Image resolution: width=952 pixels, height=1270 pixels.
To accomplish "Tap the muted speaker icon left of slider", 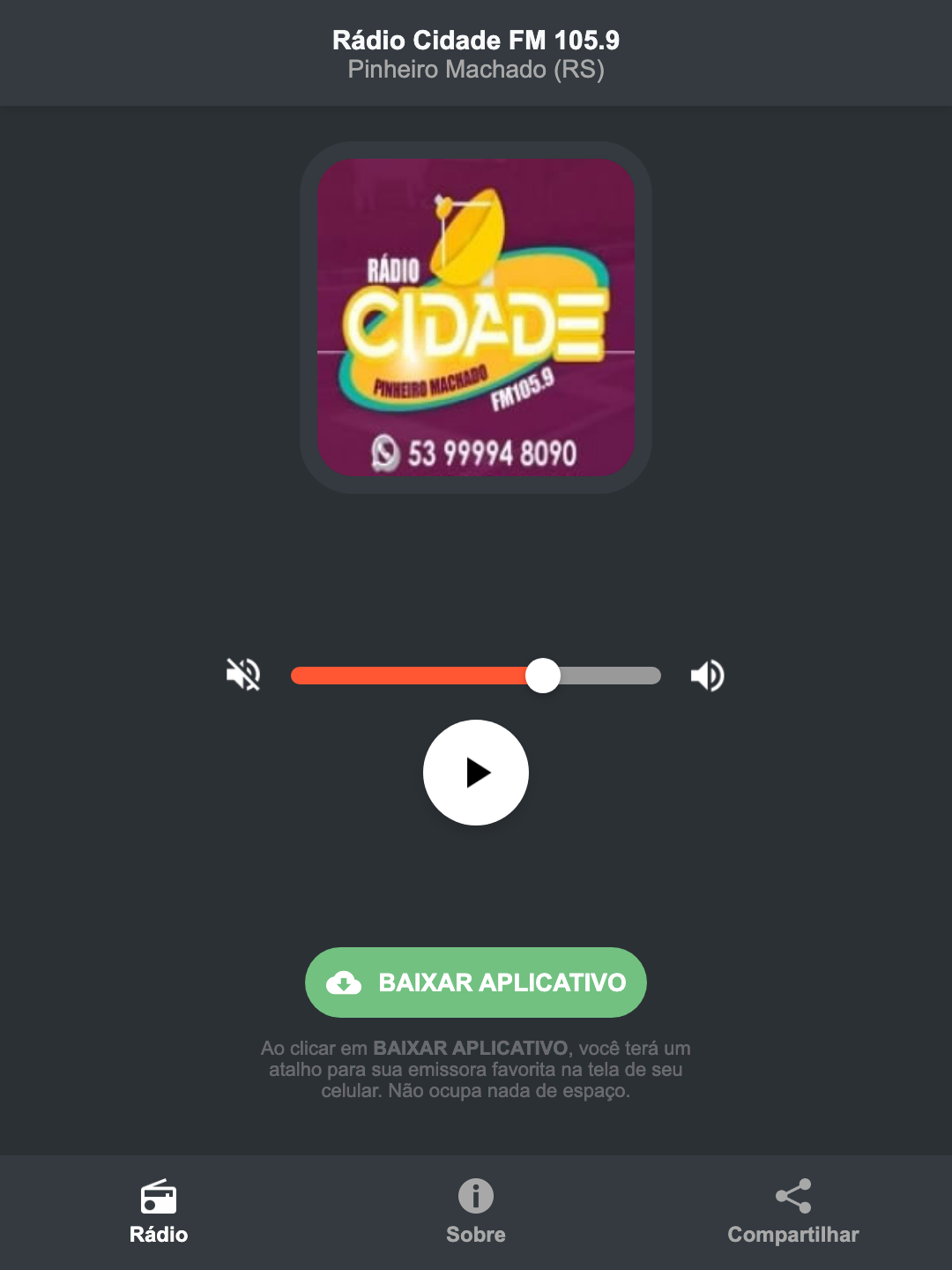I will (244, 675).
